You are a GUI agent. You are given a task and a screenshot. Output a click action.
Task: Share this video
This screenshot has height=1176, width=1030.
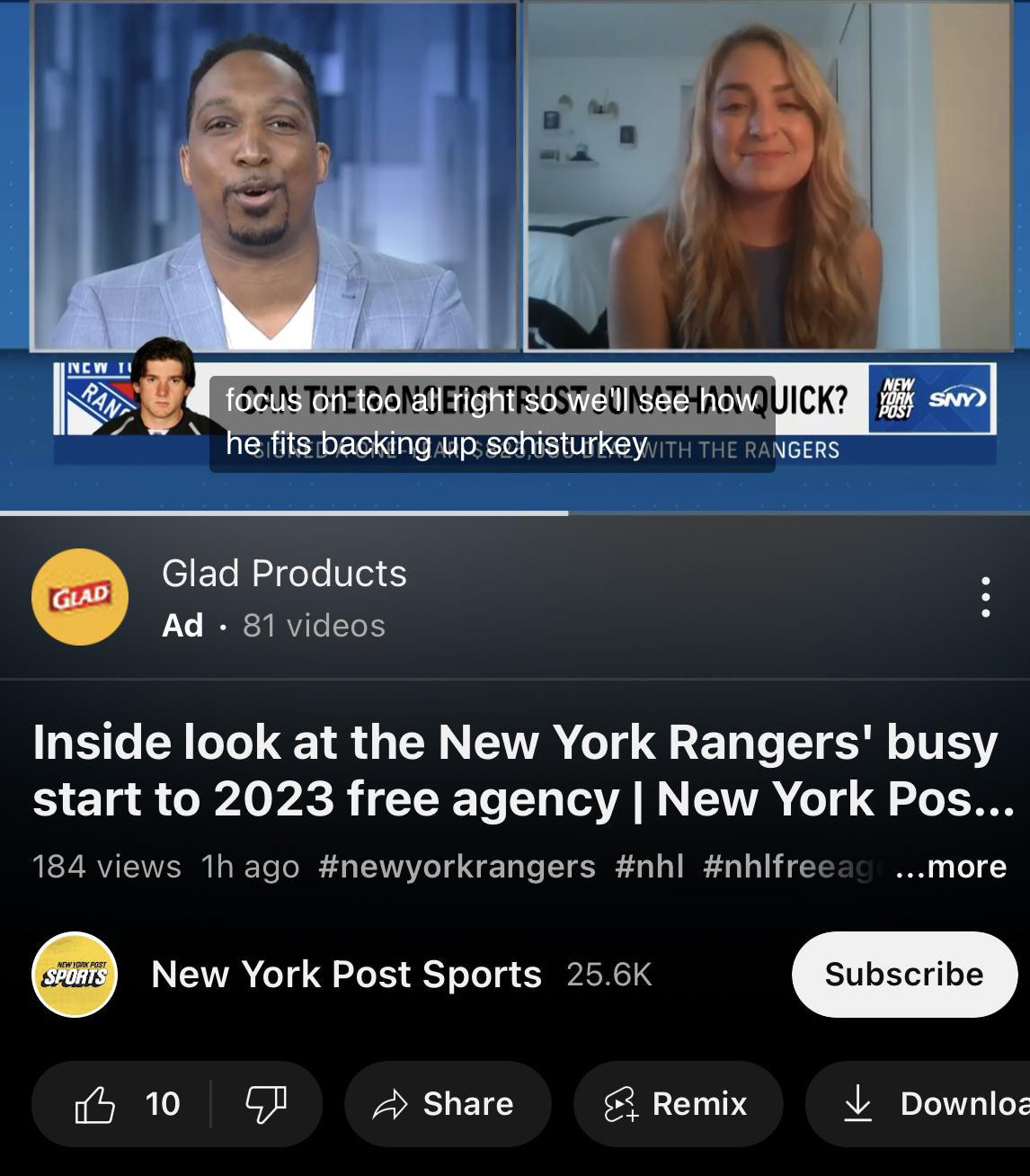pos(448,1103)
